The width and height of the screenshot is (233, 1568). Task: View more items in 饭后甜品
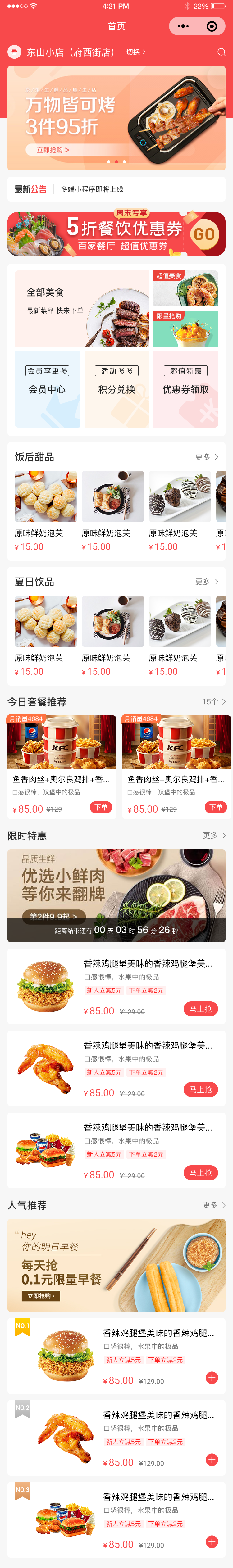tap(207, 456)
